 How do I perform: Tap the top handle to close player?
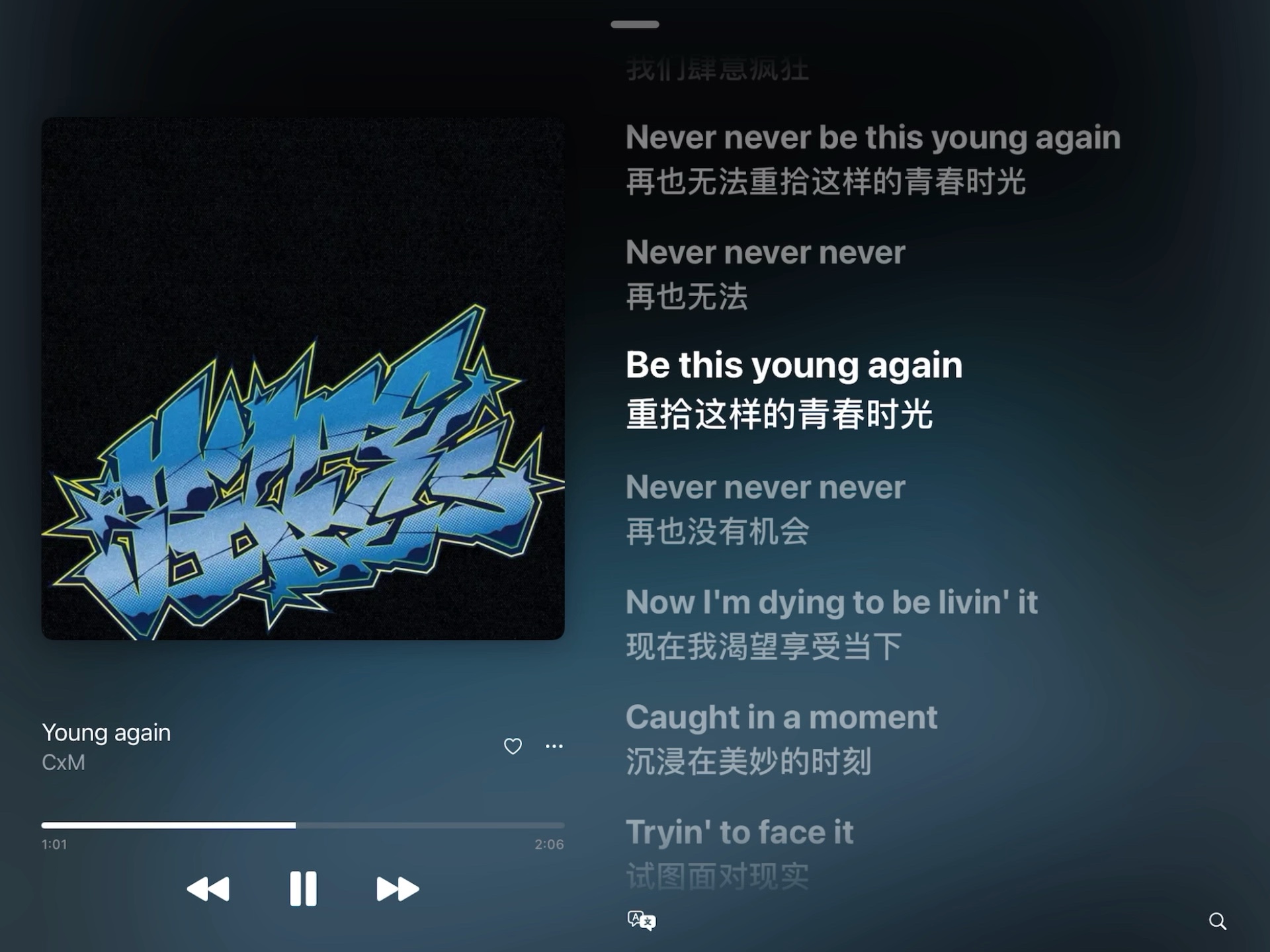click(634, 24)
